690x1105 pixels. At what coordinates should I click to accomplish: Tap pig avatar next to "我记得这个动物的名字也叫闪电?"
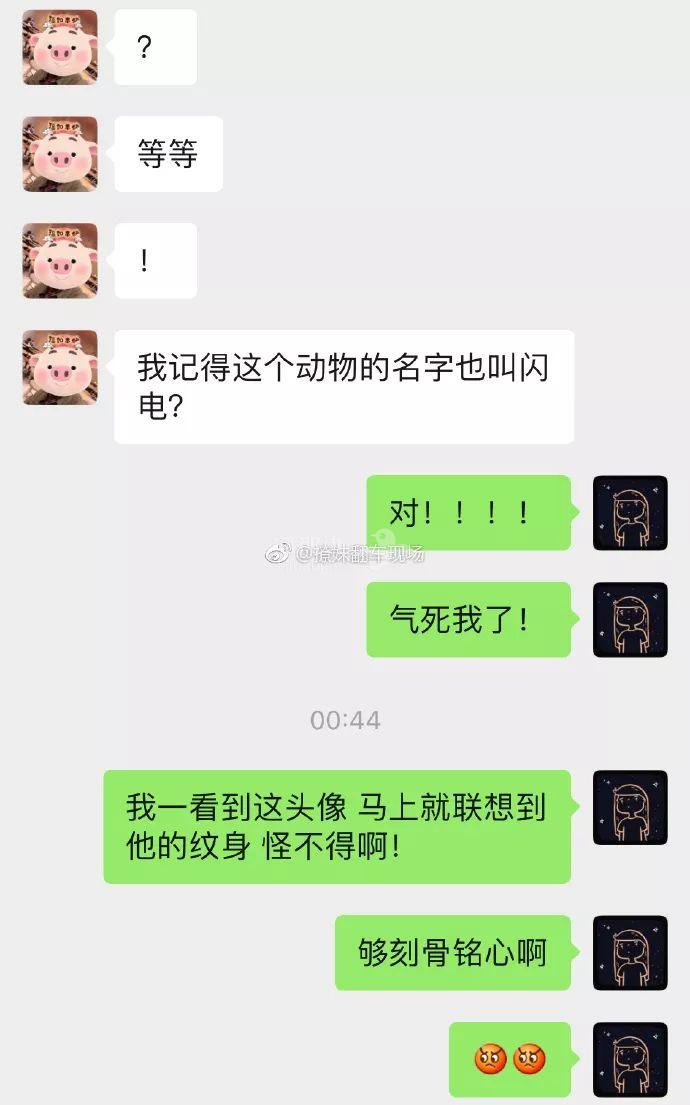60,367
